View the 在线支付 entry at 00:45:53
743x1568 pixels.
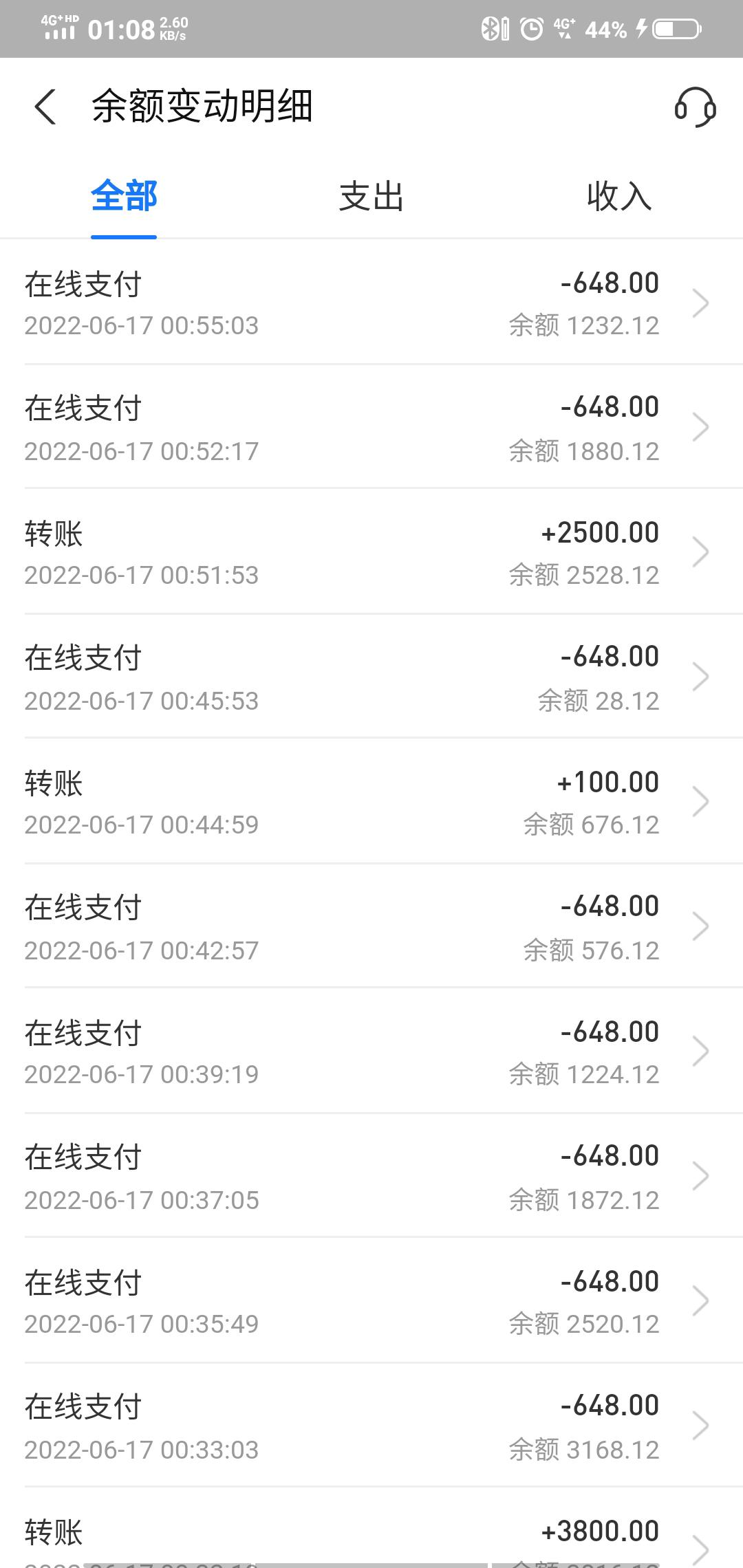point(371,677)
